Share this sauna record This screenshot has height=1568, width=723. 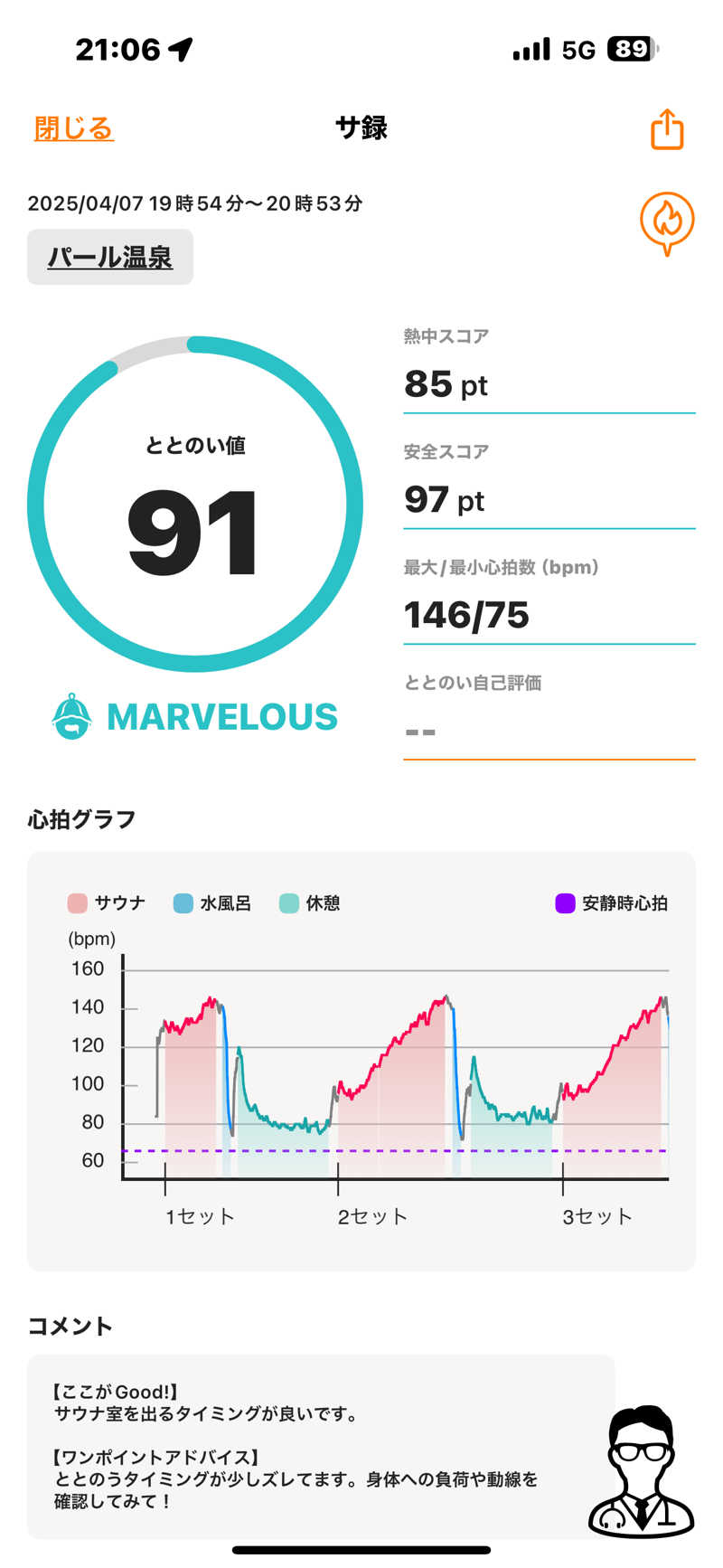pyautogui.click(x=667, y=129)
